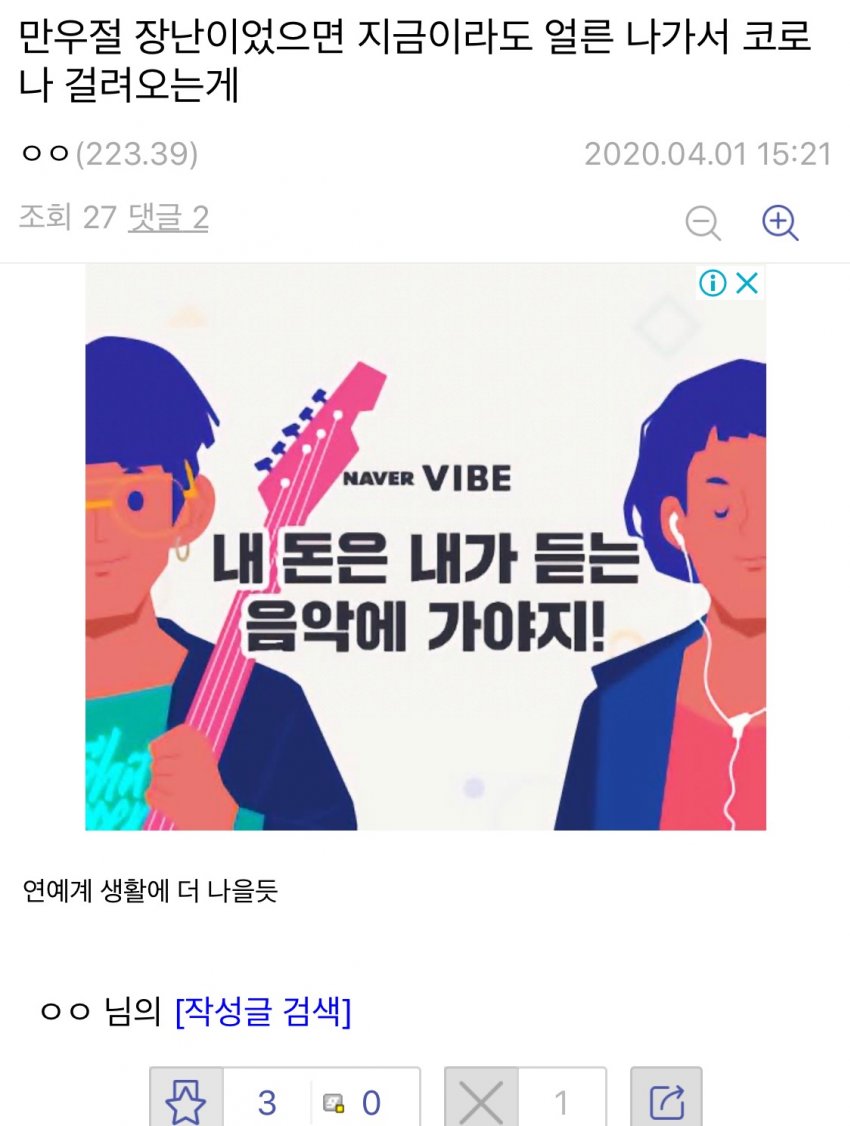Image resolution: width=850 pixels, height=1126 pixels.
Task: Open the 작성글 검색 link
Action: 263,1013
